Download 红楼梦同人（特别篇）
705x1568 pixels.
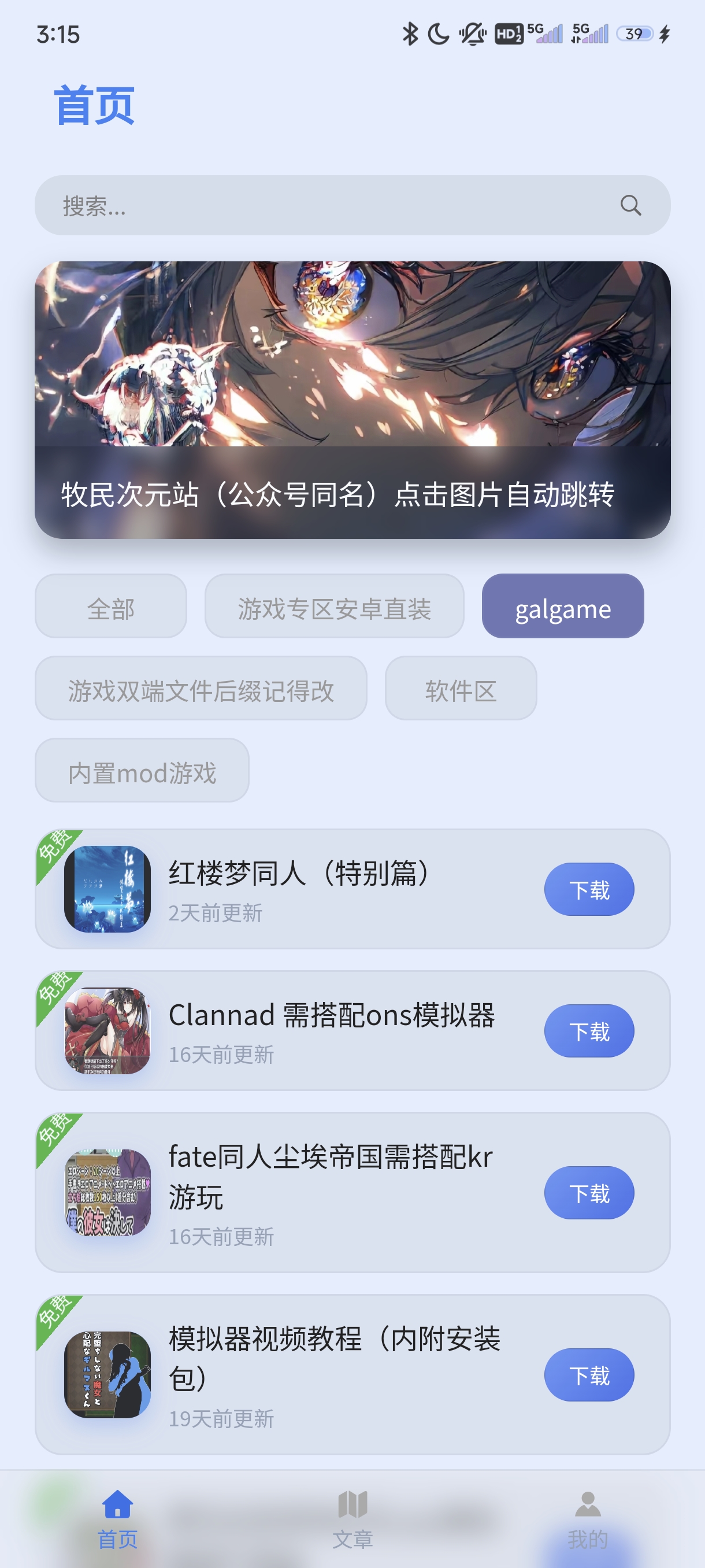click(588, 889)
